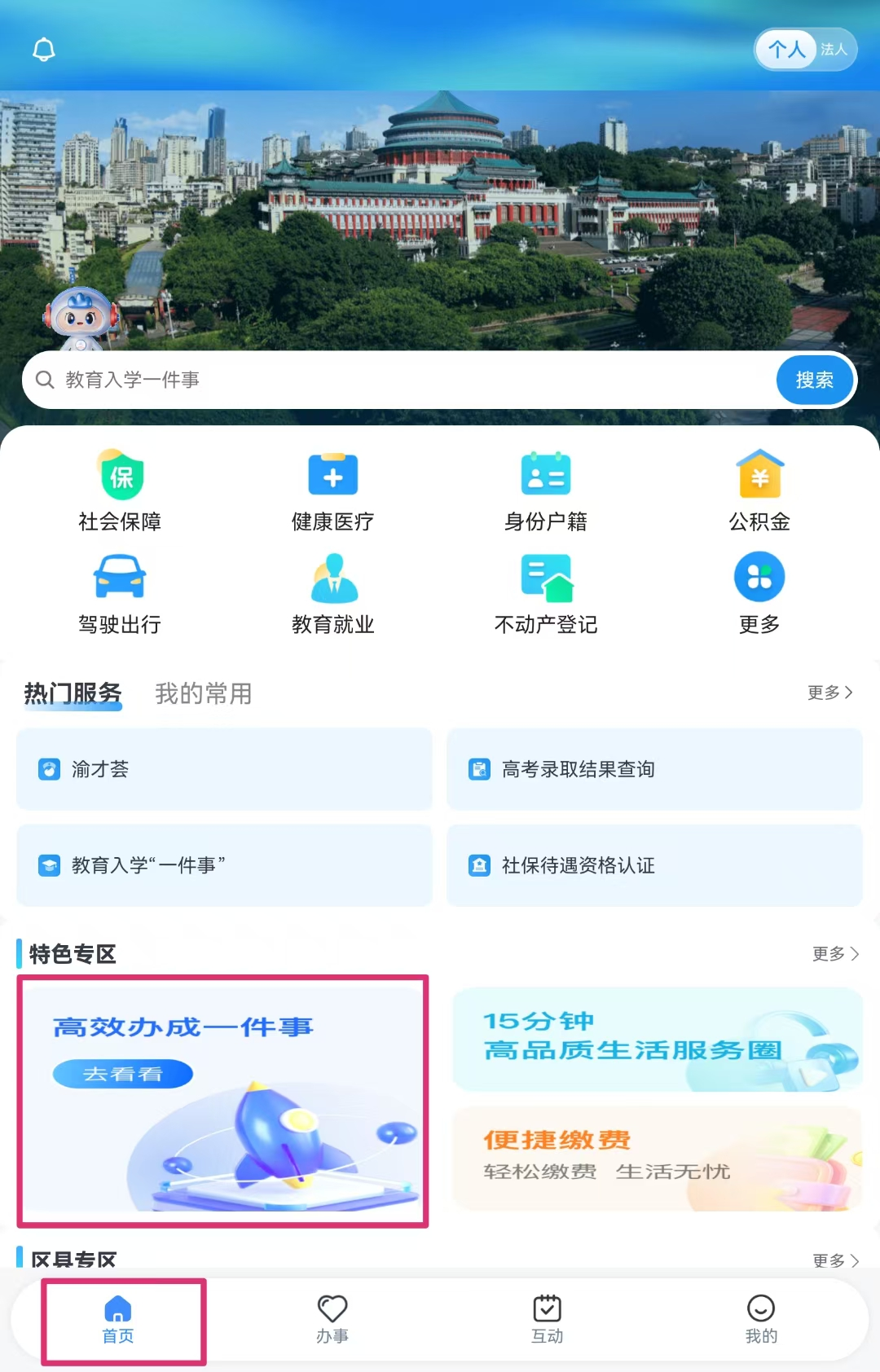The height and width of the screenshot is (1372, 880).
Task: Open 不动产登记 services
Action: pos(546,594)
